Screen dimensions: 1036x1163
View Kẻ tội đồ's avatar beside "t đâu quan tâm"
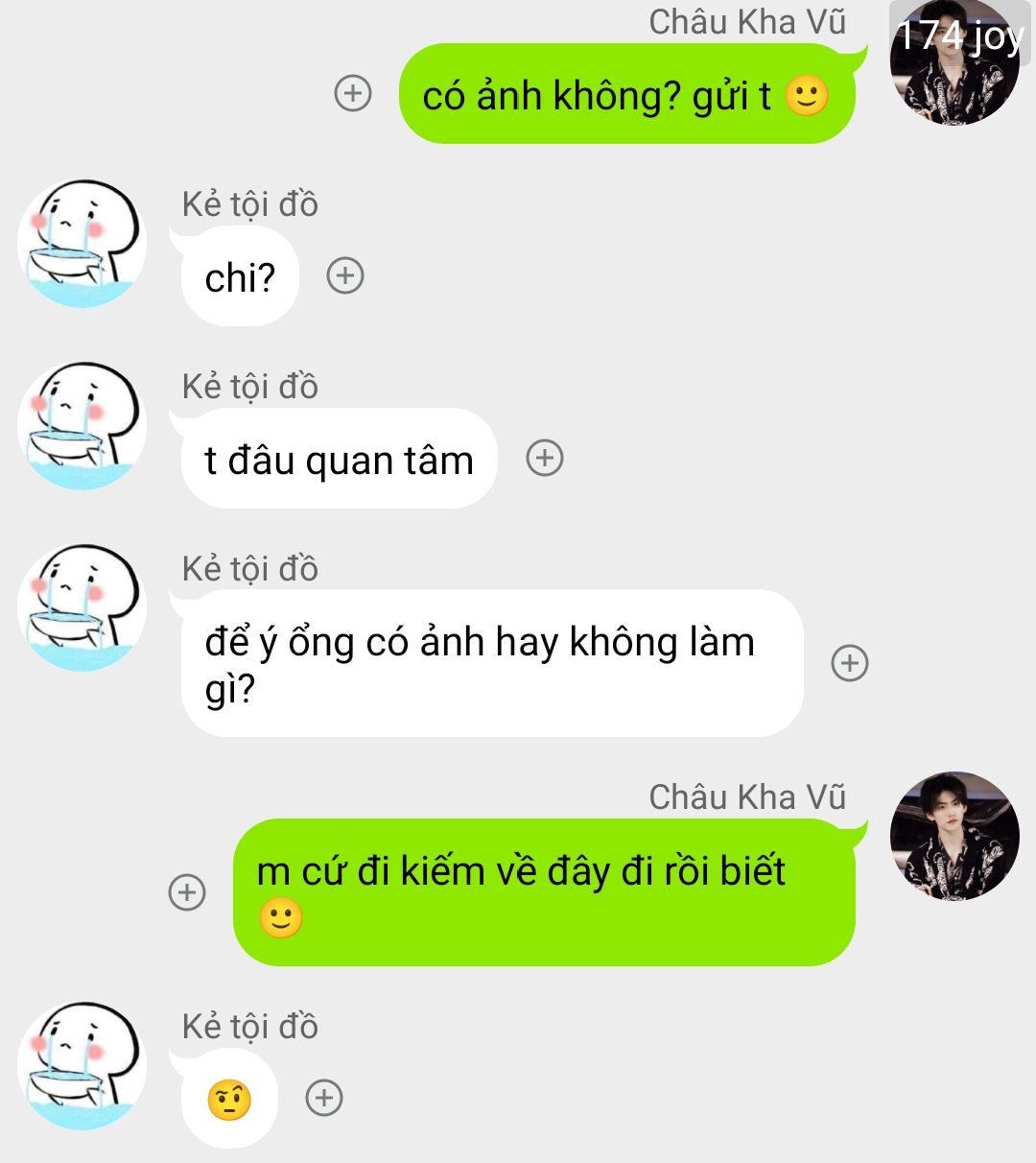[x=82, y=426]
